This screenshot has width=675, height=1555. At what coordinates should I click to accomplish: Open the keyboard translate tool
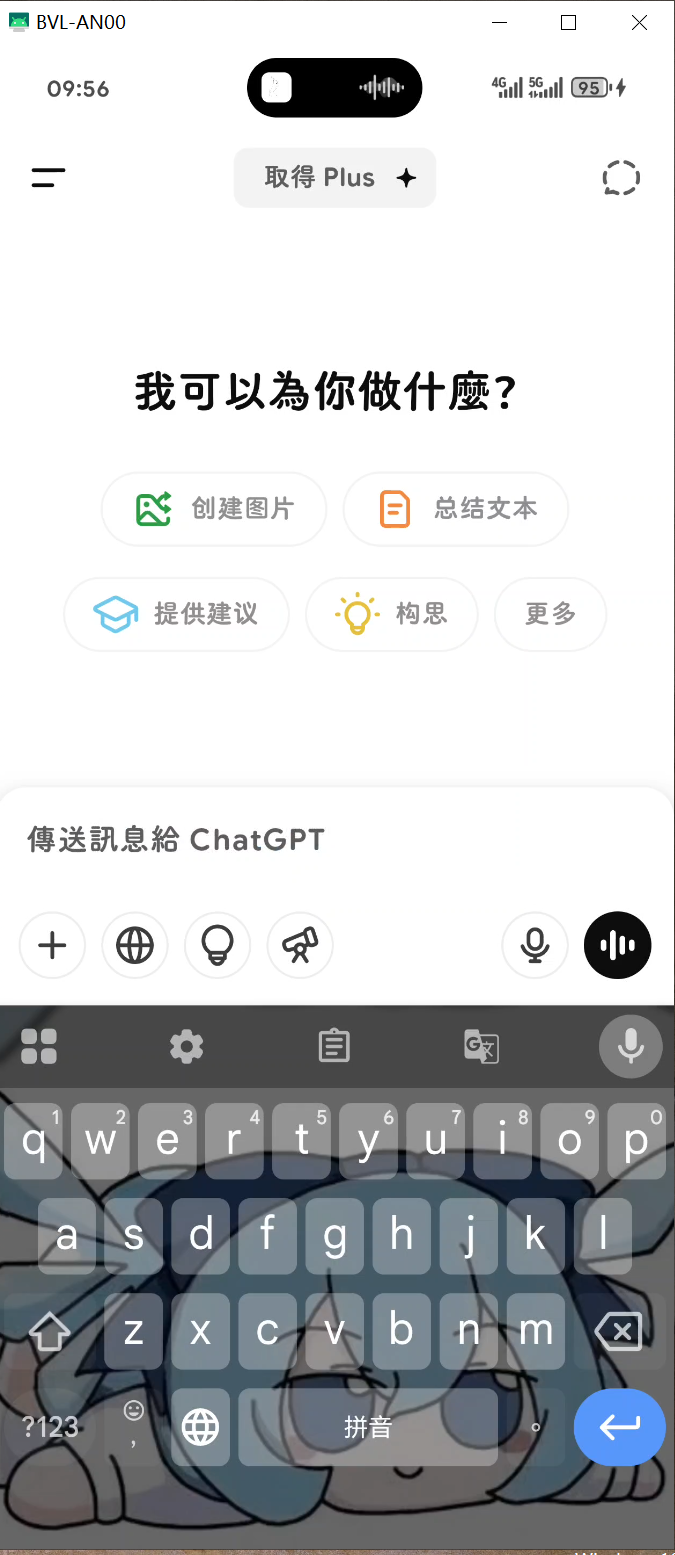tap(481, 1047)
